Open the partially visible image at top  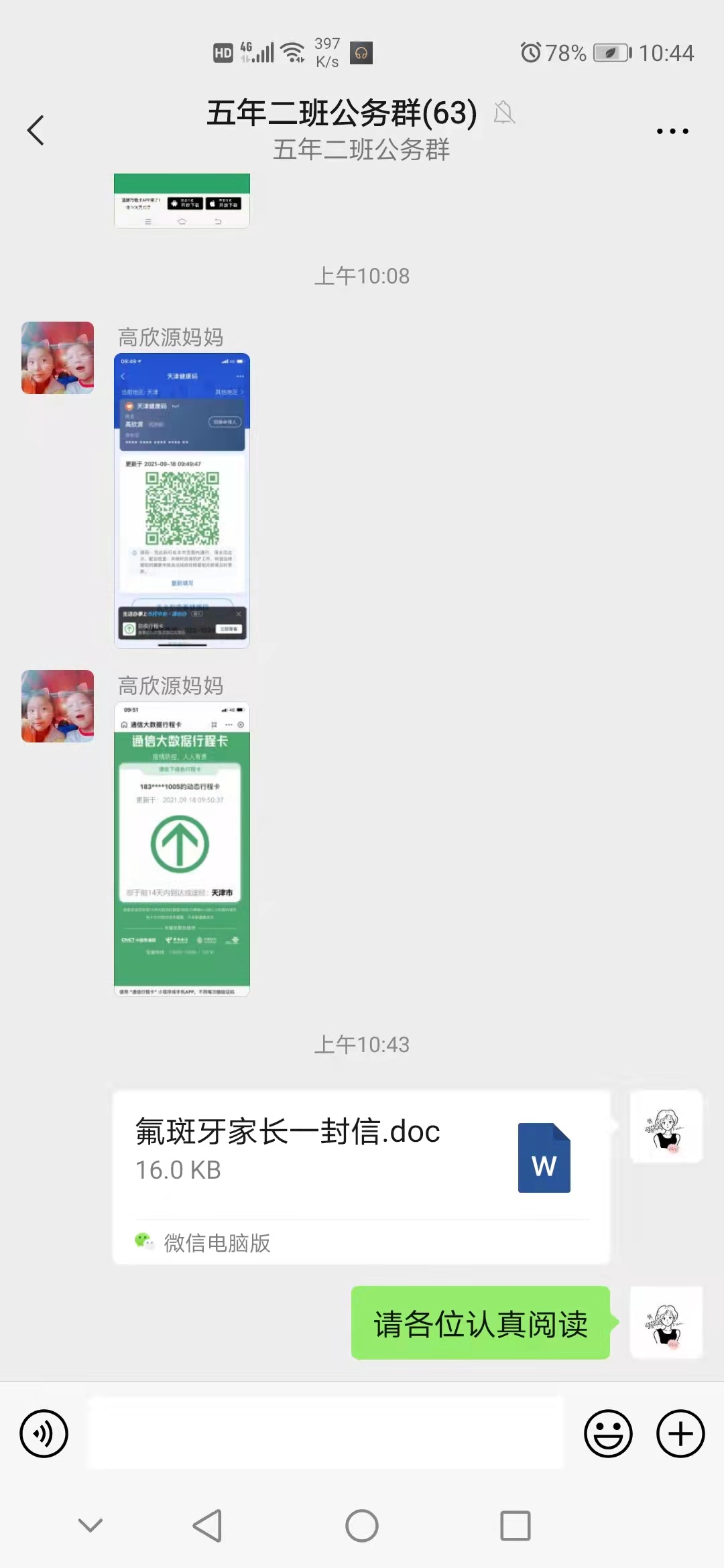coord(182,201)
